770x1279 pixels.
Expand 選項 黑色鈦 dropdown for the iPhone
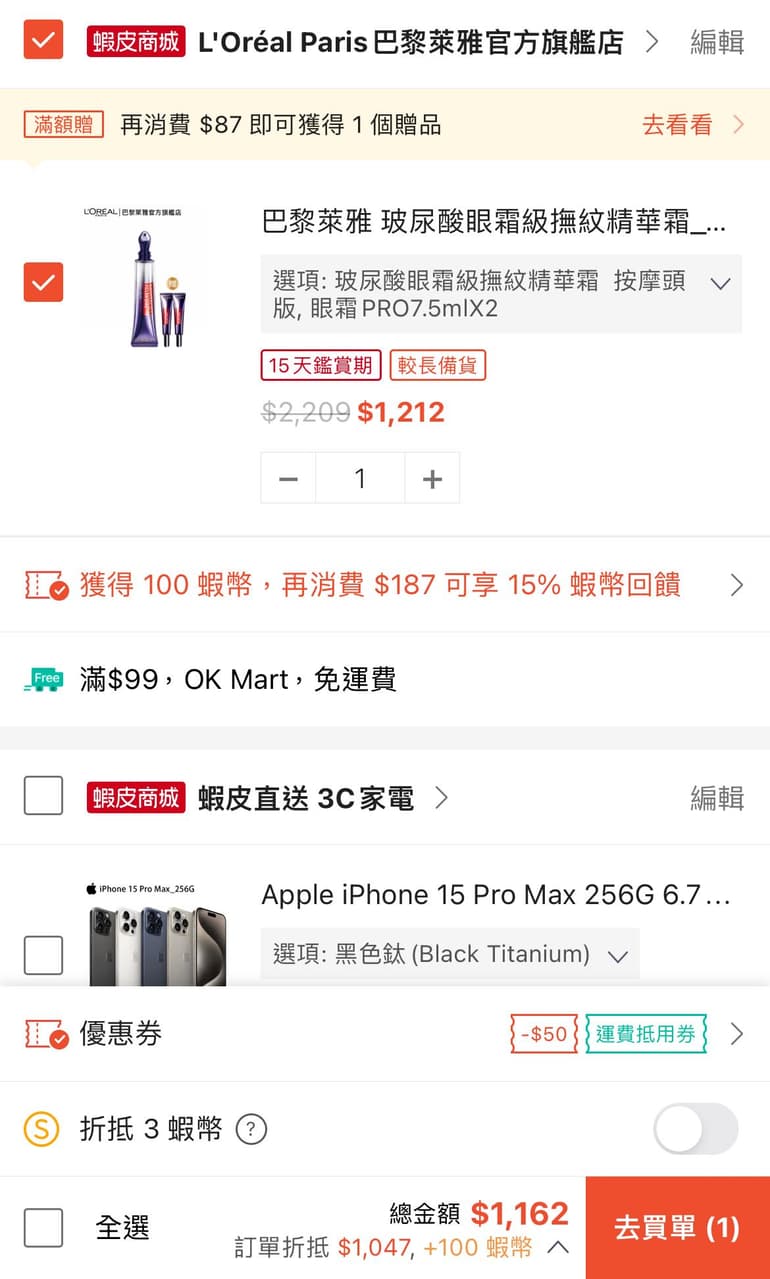coord(450,954)
